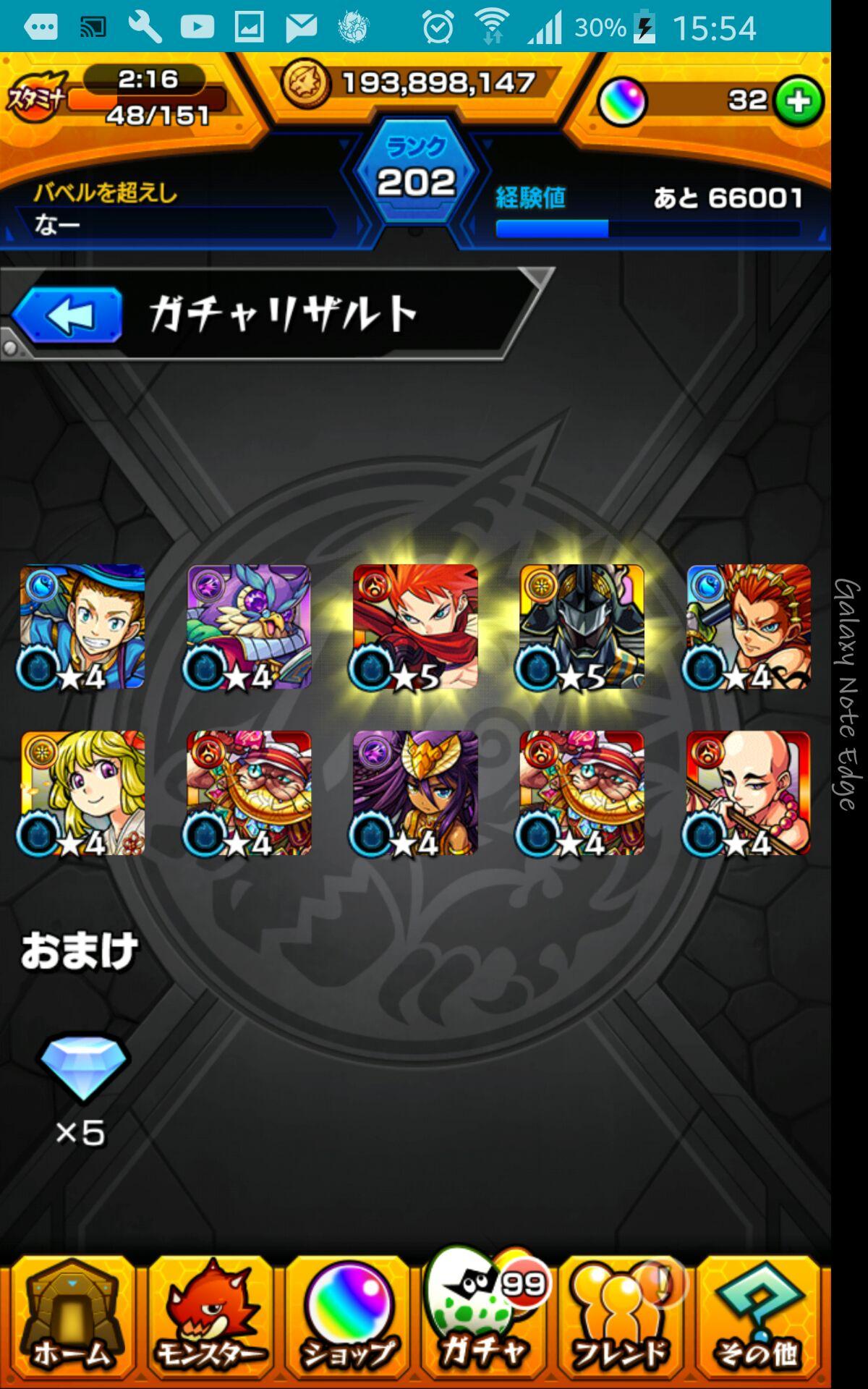View the ★4 purple-haired gold helmet monster
Viewport: 868px width, 1389px height.
(x=414, y=793)
